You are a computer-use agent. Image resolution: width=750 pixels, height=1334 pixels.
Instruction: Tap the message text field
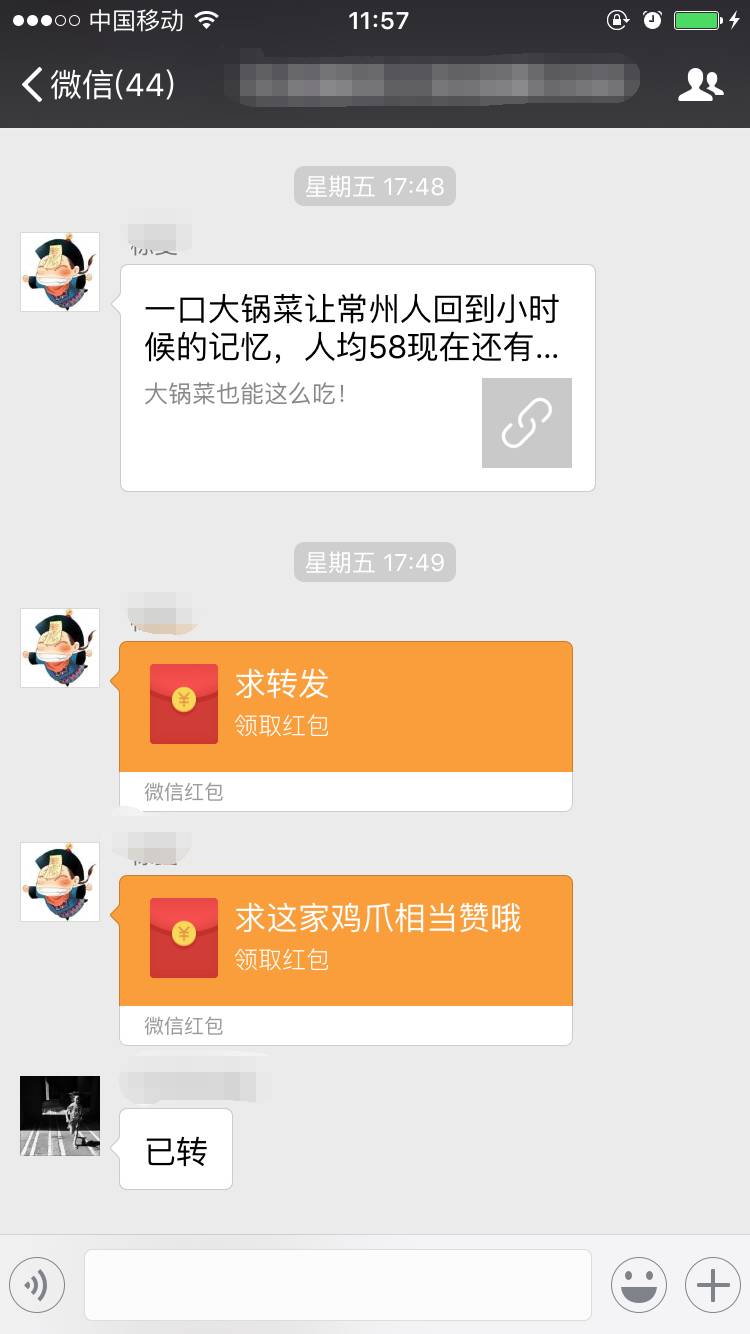[x=337, y=1285]
